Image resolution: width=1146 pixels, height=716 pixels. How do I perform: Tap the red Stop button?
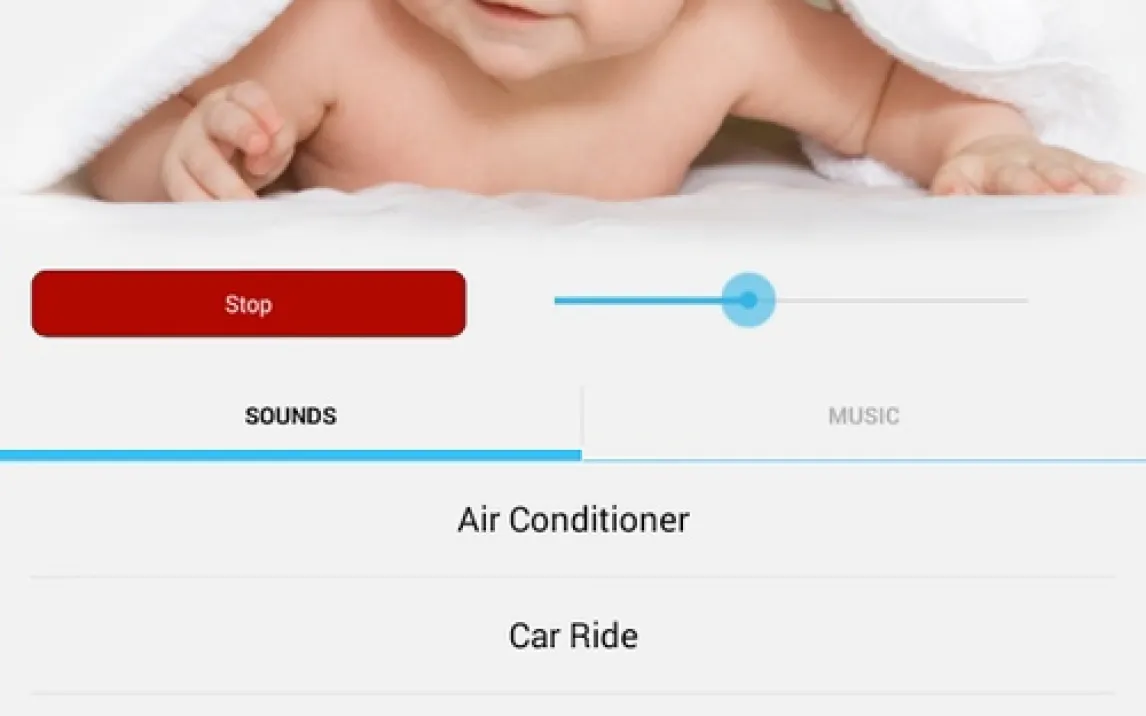coord(248,304)
